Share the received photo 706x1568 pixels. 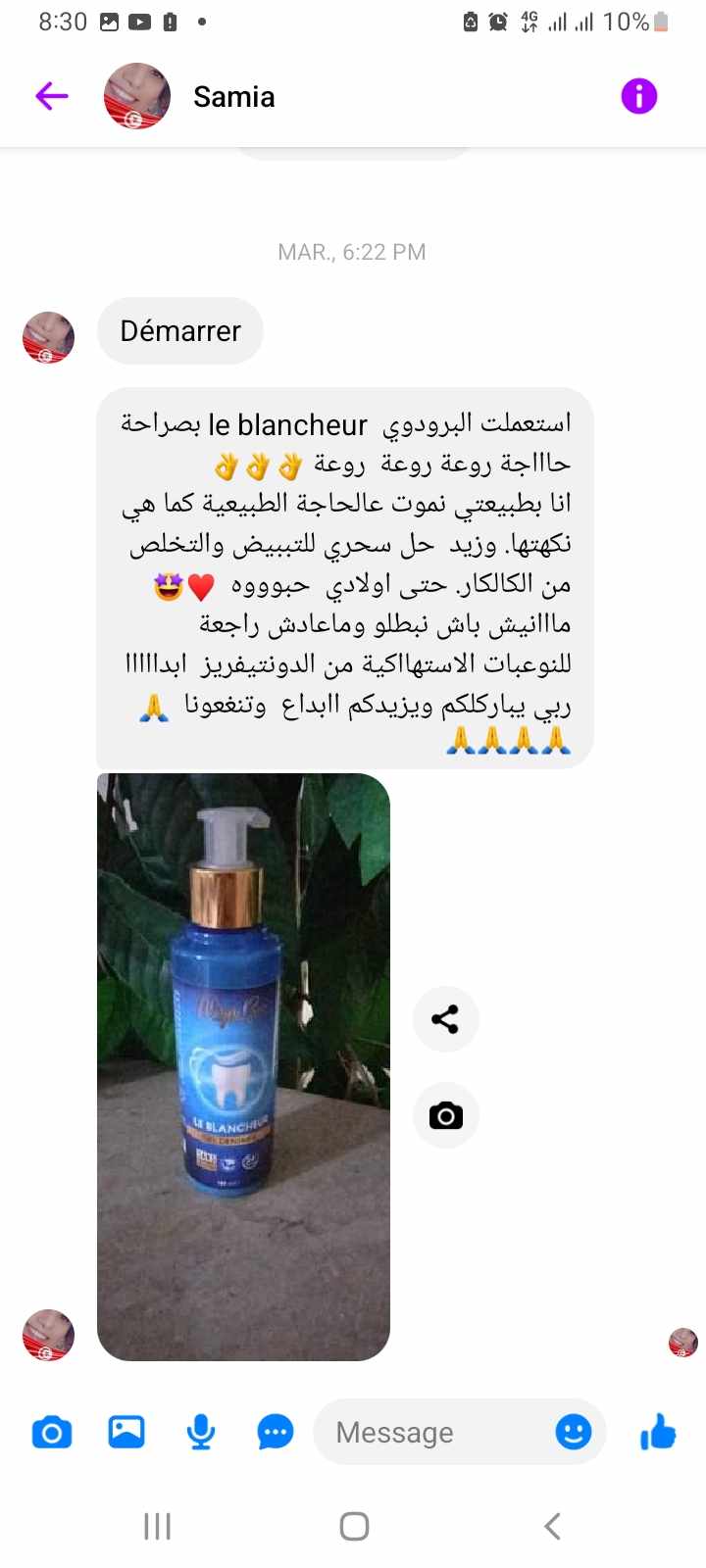[x=445, y=1019]
